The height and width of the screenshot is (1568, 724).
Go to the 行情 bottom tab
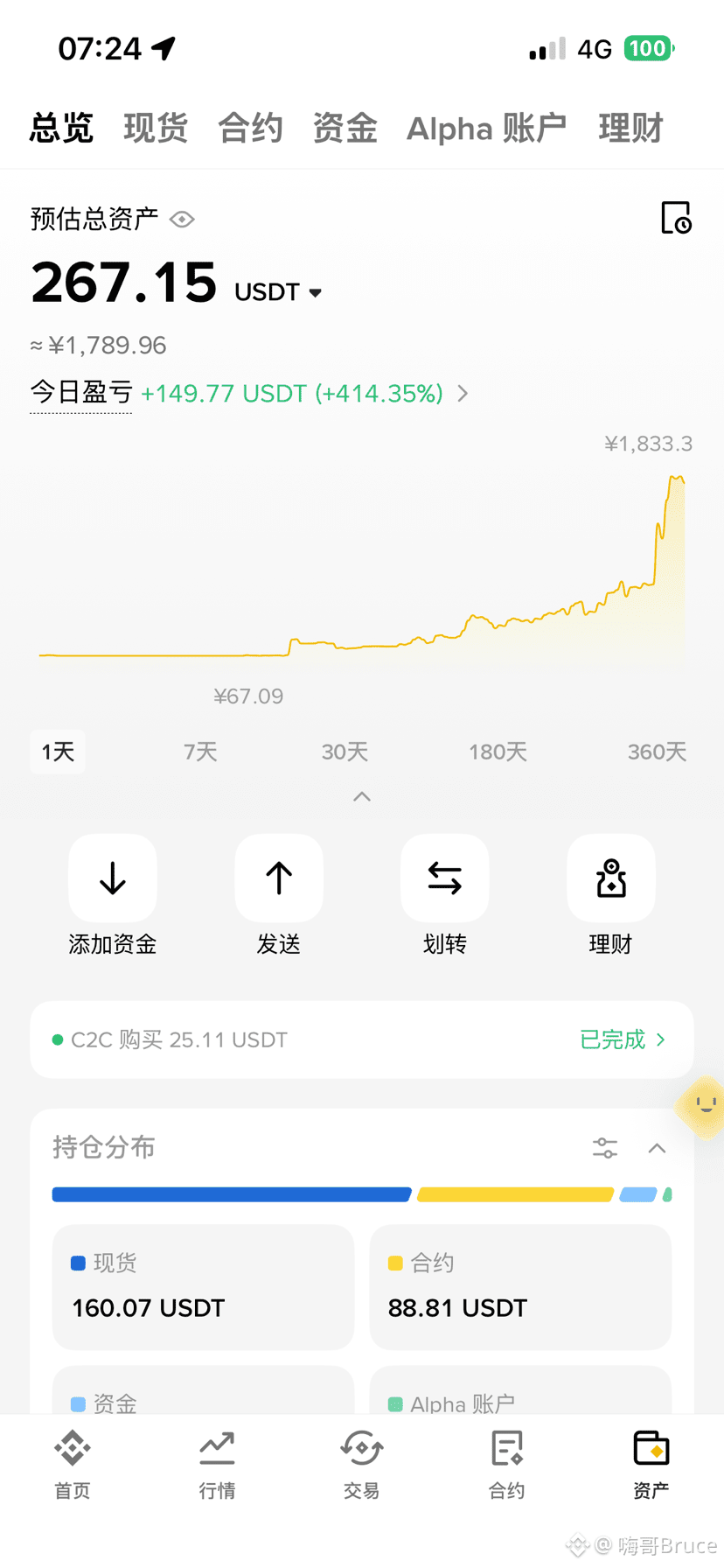coord(217,1464)
